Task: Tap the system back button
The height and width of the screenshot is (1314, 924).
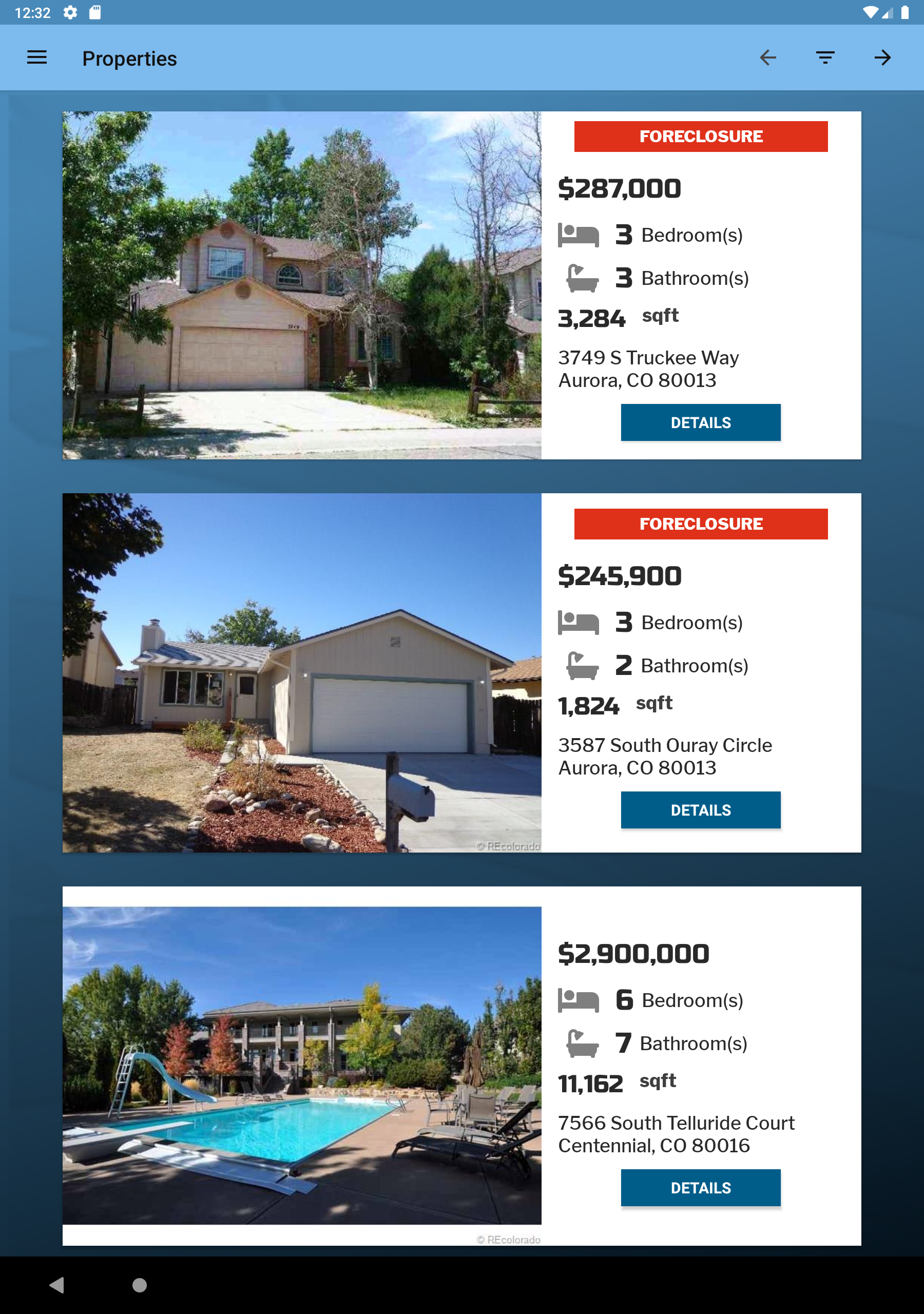Action: (56, 1285)
